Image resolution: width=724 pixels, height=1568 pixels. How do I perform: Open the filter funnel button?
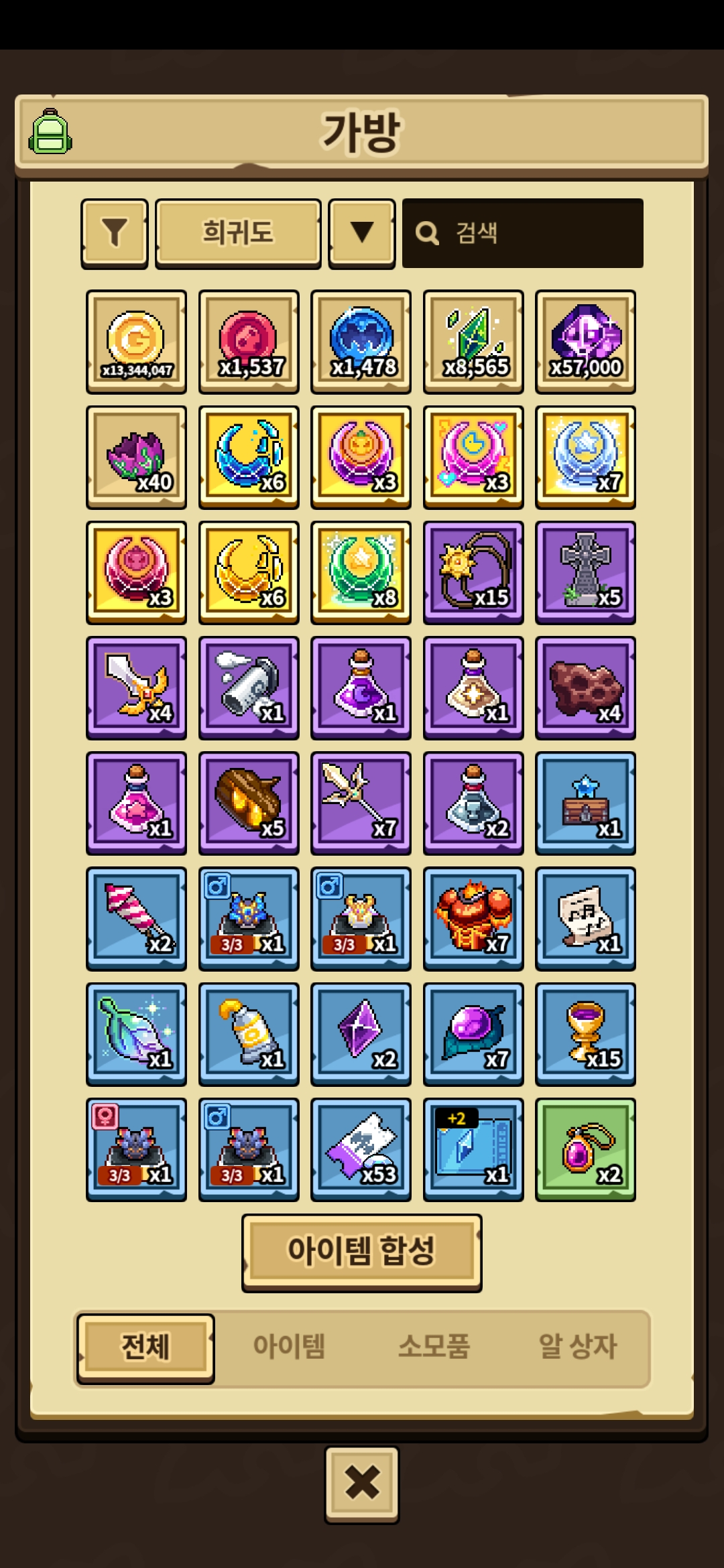pos(115,233)
